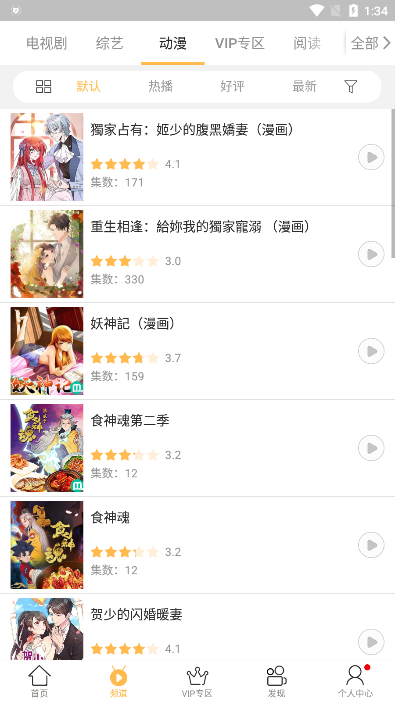Switch to 发现 tab
The image size is (395, 702).
click(276, 681)
